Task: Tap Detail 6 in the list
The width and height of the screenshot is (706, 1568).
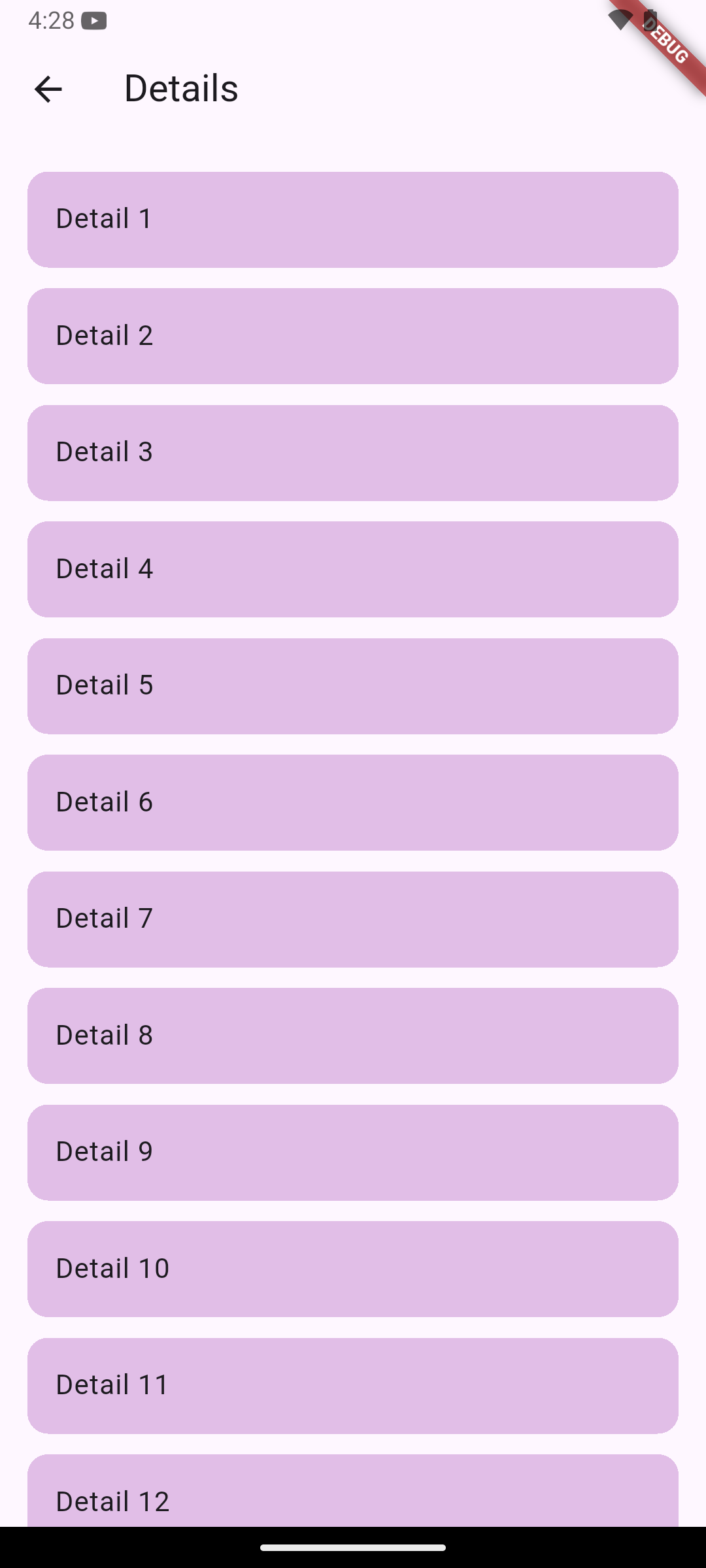Action: [353, 802]
